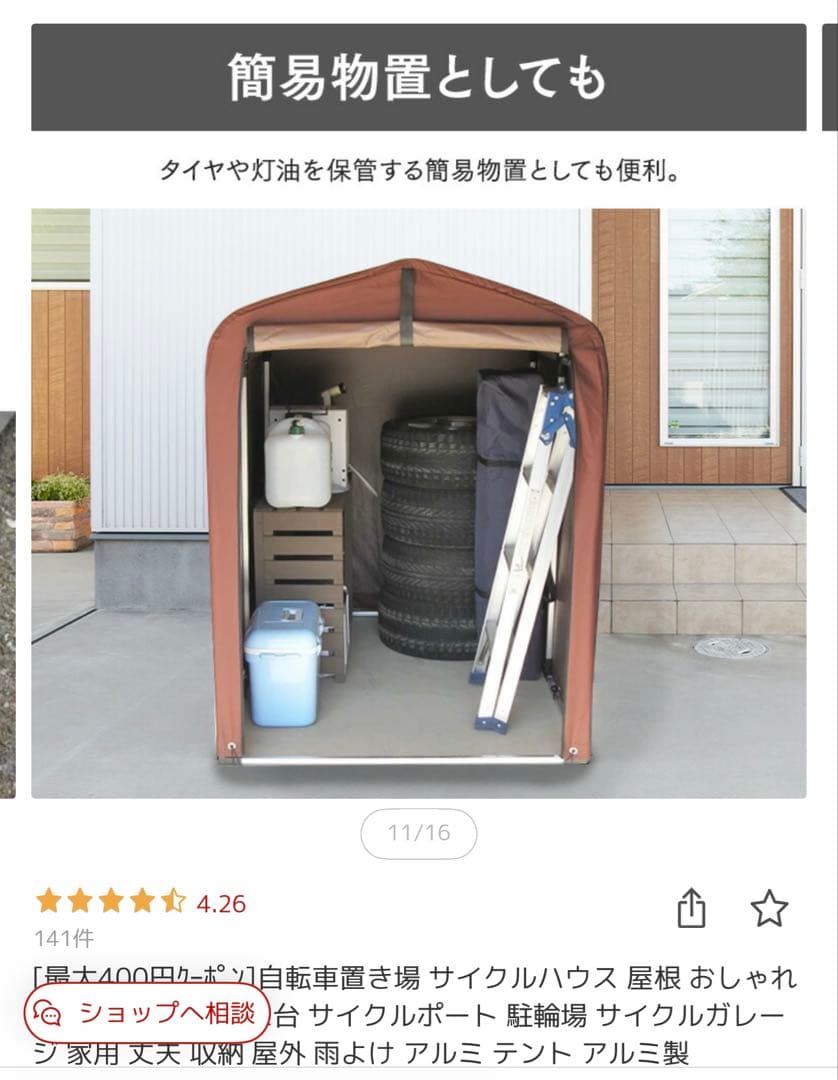Image resolution: width=838 pixels, height=1080 pixels.
Task: Click the main product photo of the cycle house
Action: (x=419, y=495)
